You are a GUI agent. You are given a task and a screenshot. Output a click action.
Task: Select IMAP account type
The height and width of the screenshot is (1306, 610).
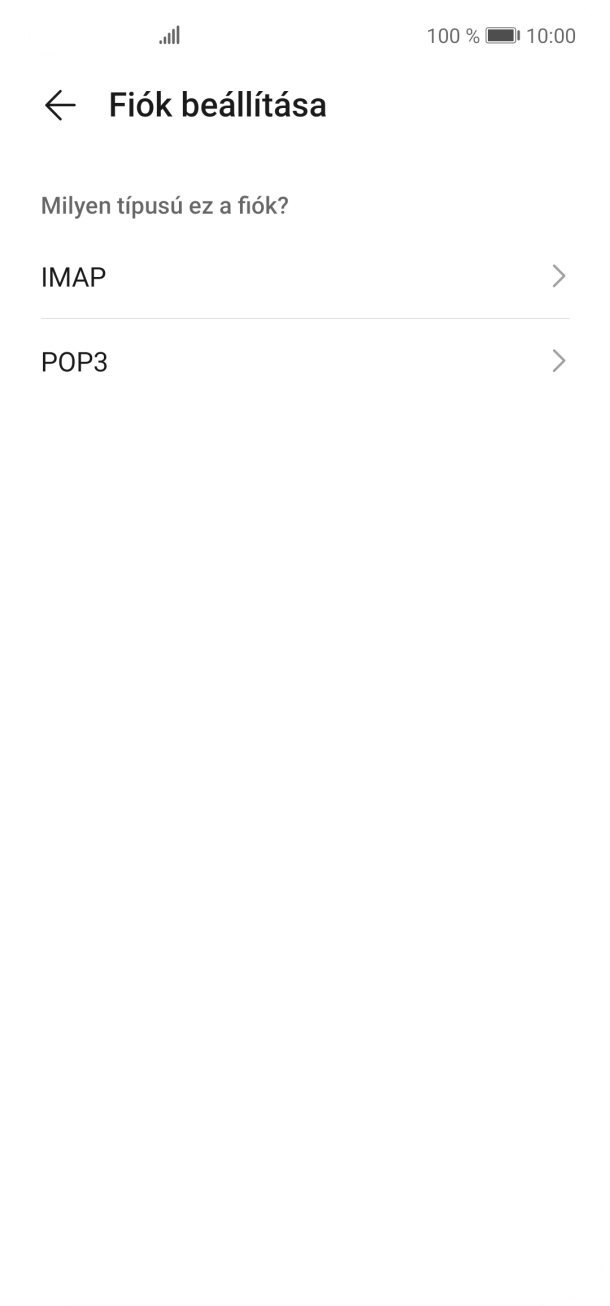pos(304,277)
